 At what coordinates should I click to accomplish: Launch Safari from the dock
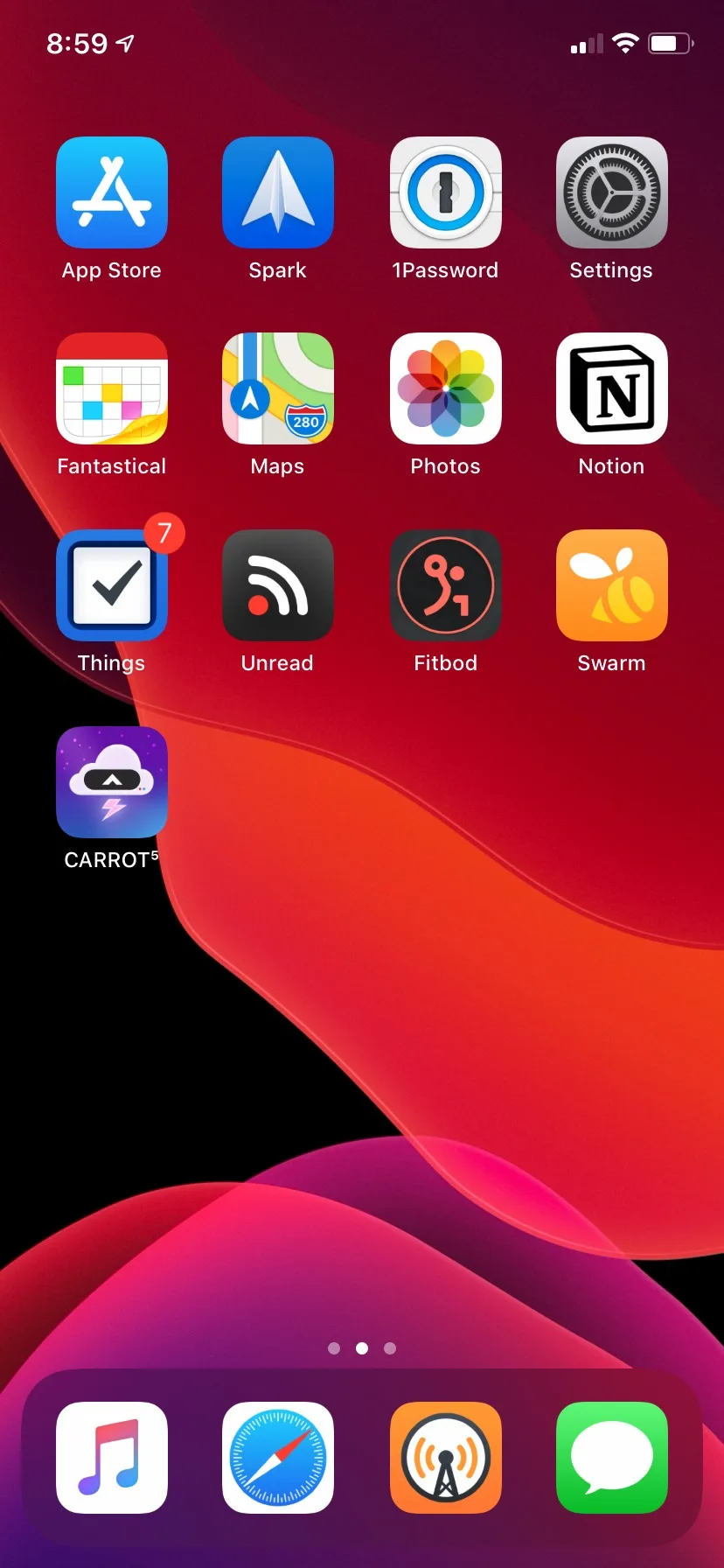point(278,1458)
